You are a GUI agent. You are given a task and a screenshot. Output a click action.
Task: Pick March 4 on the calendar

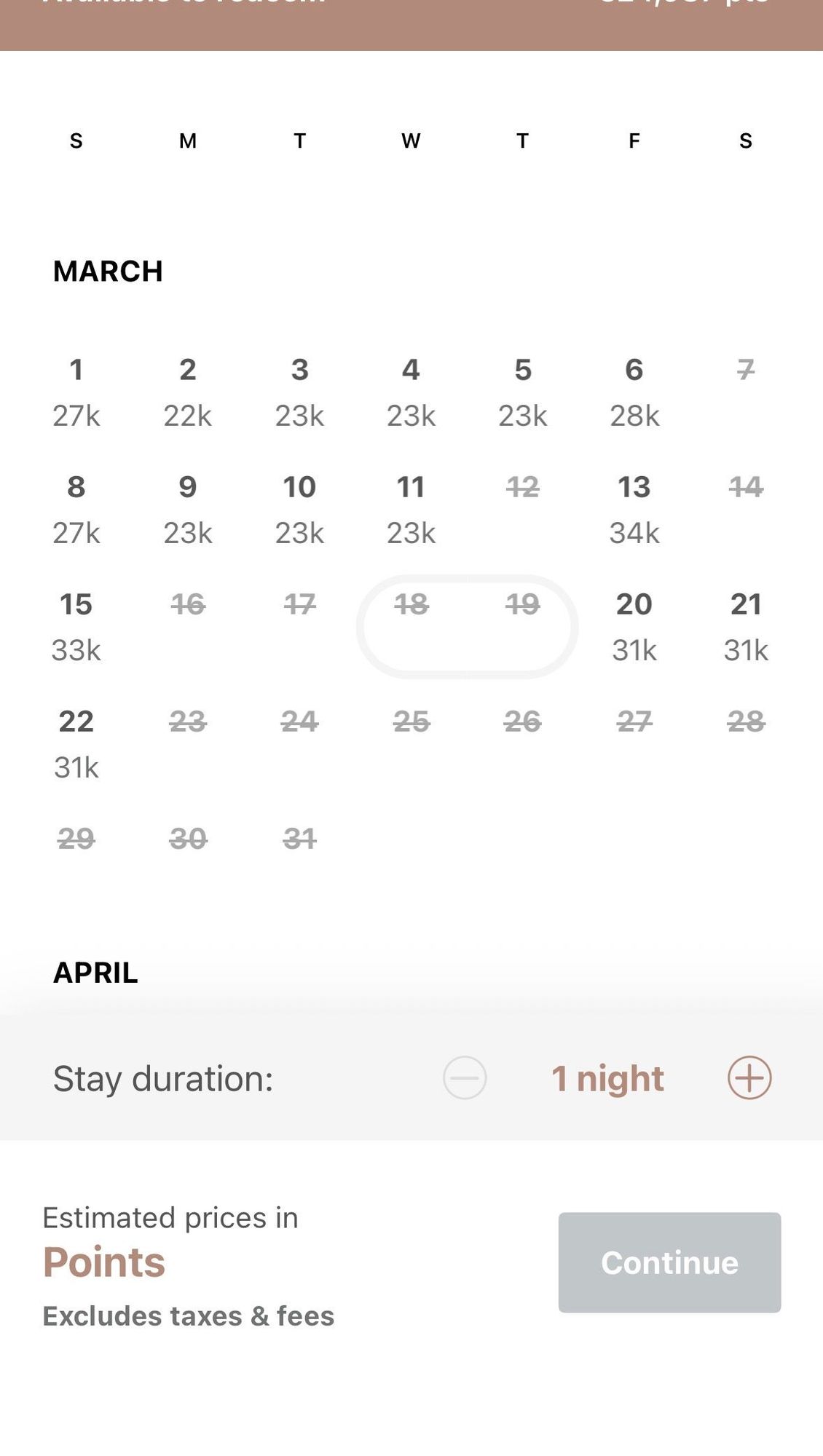pos(411,392)
